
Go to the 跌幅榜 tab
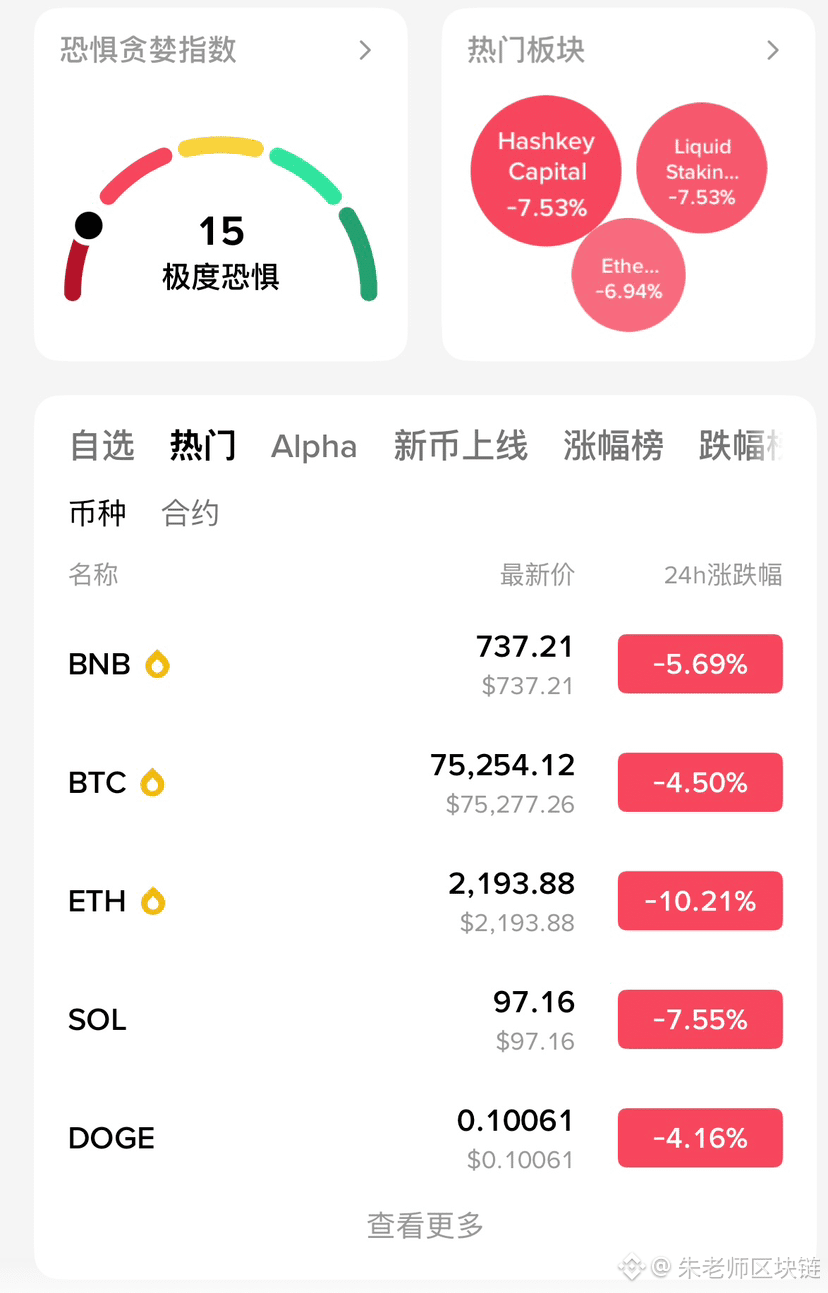[x=740, y=446]
